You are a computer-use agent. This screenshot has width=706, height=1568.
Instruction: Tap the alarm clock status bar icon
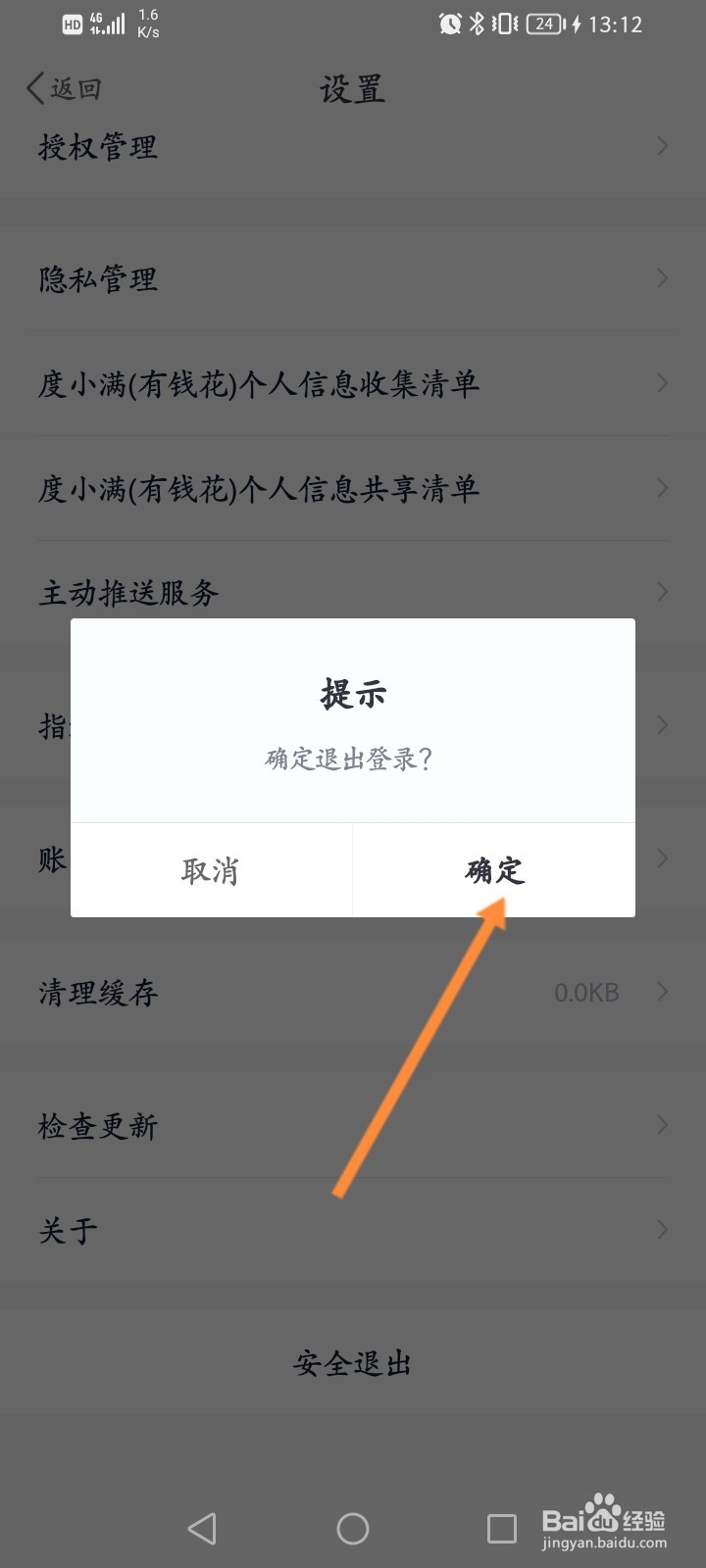450,24
